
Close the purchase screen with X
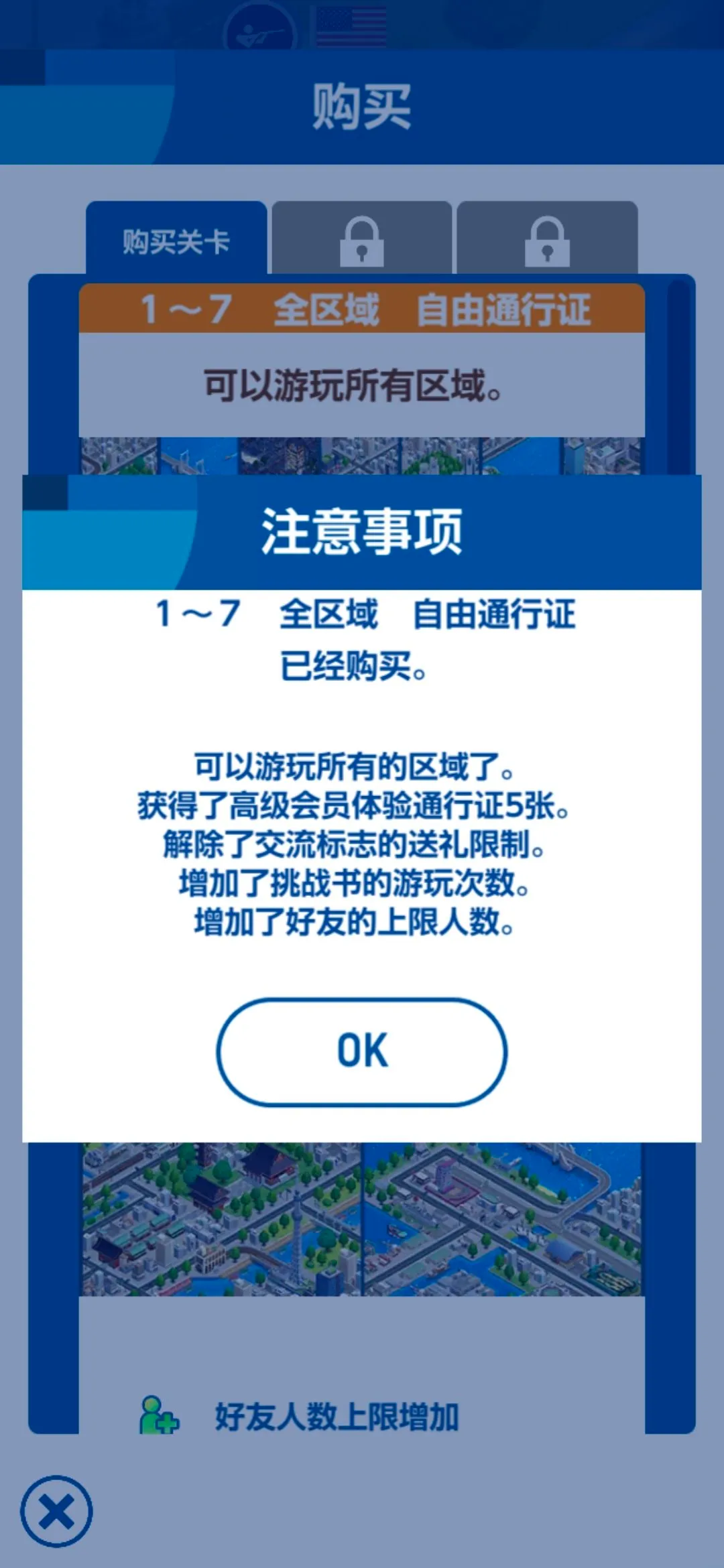coord(56,1511)
